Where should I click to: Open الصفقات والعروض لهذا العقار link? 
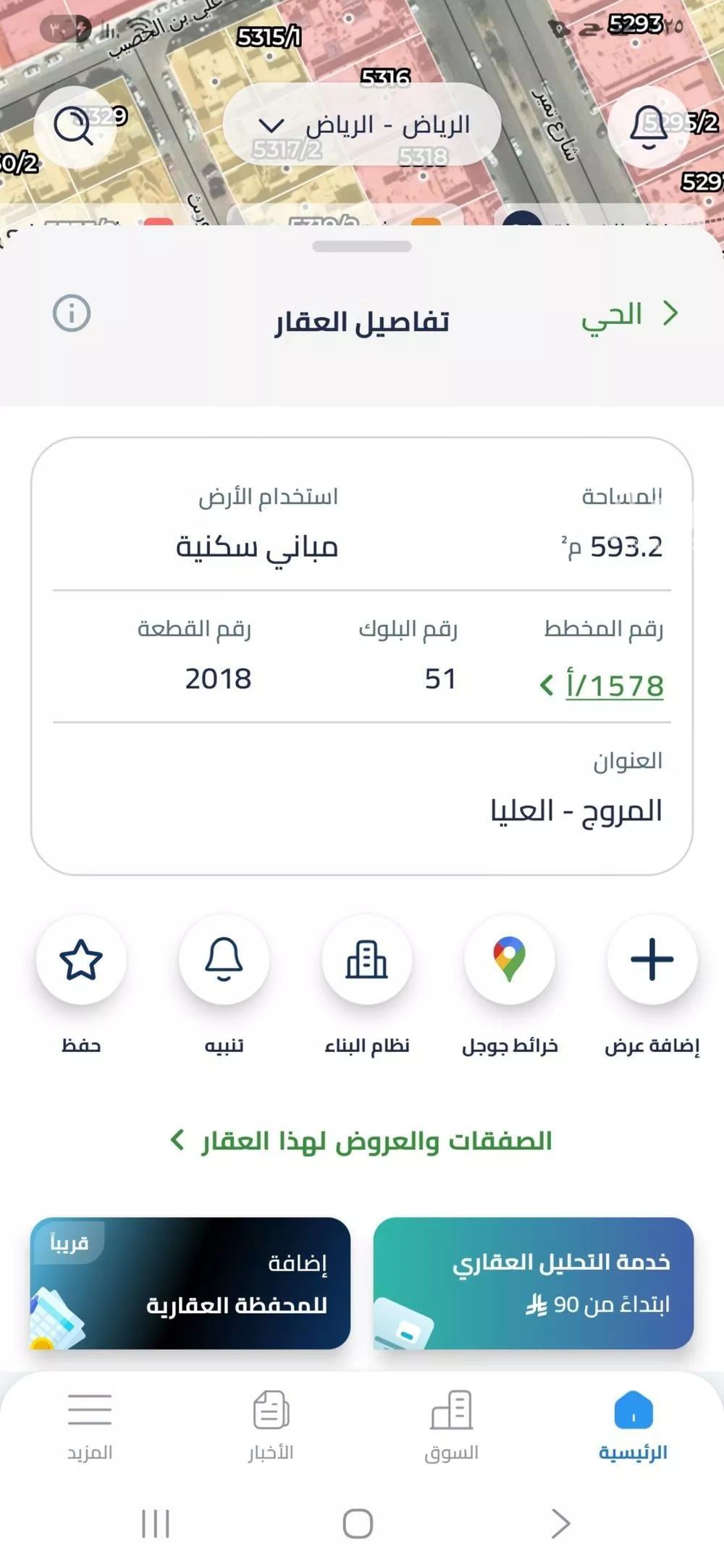(x=362, y=1139)
